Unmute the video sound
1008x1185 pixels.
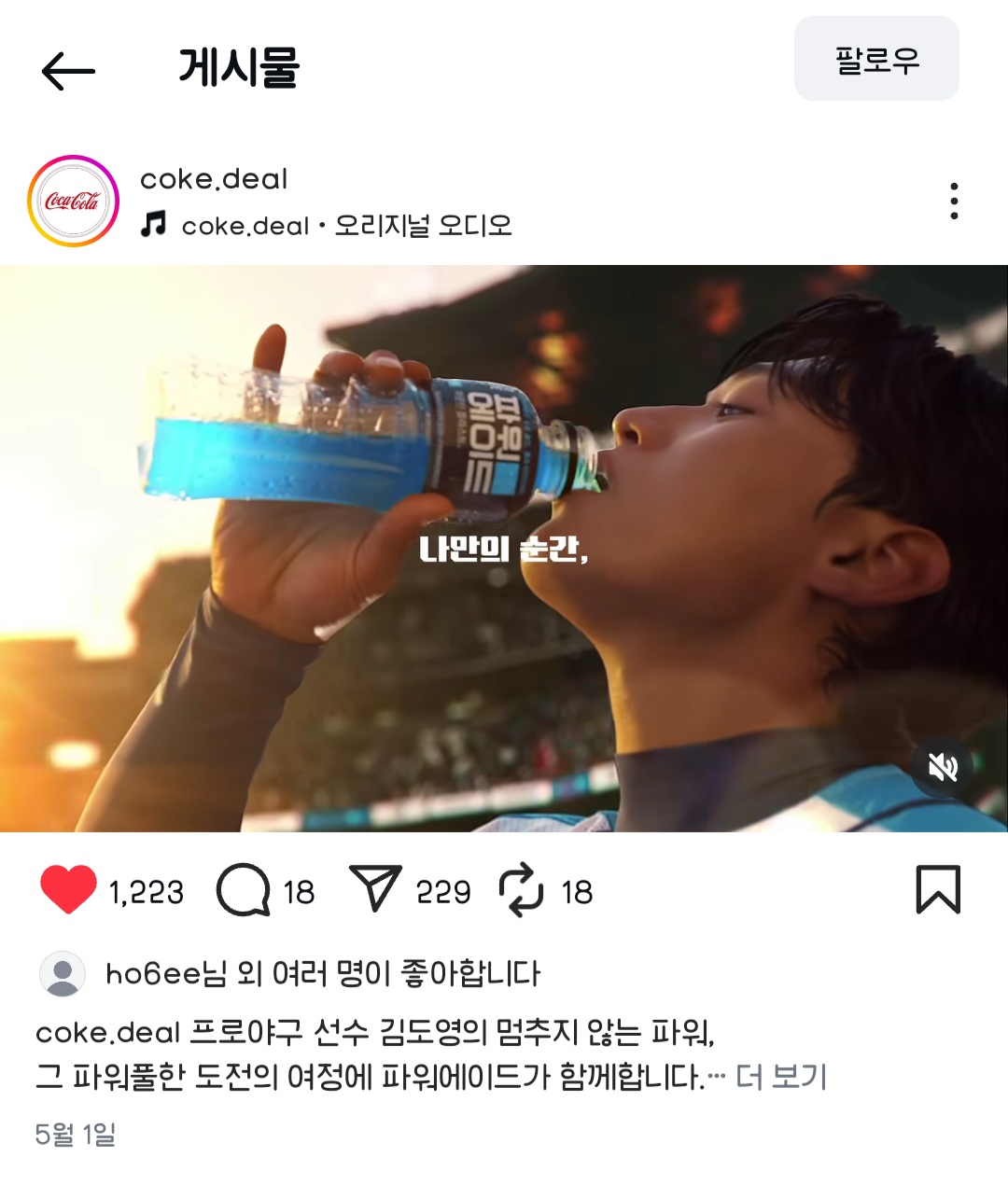(x=943, y=767)
